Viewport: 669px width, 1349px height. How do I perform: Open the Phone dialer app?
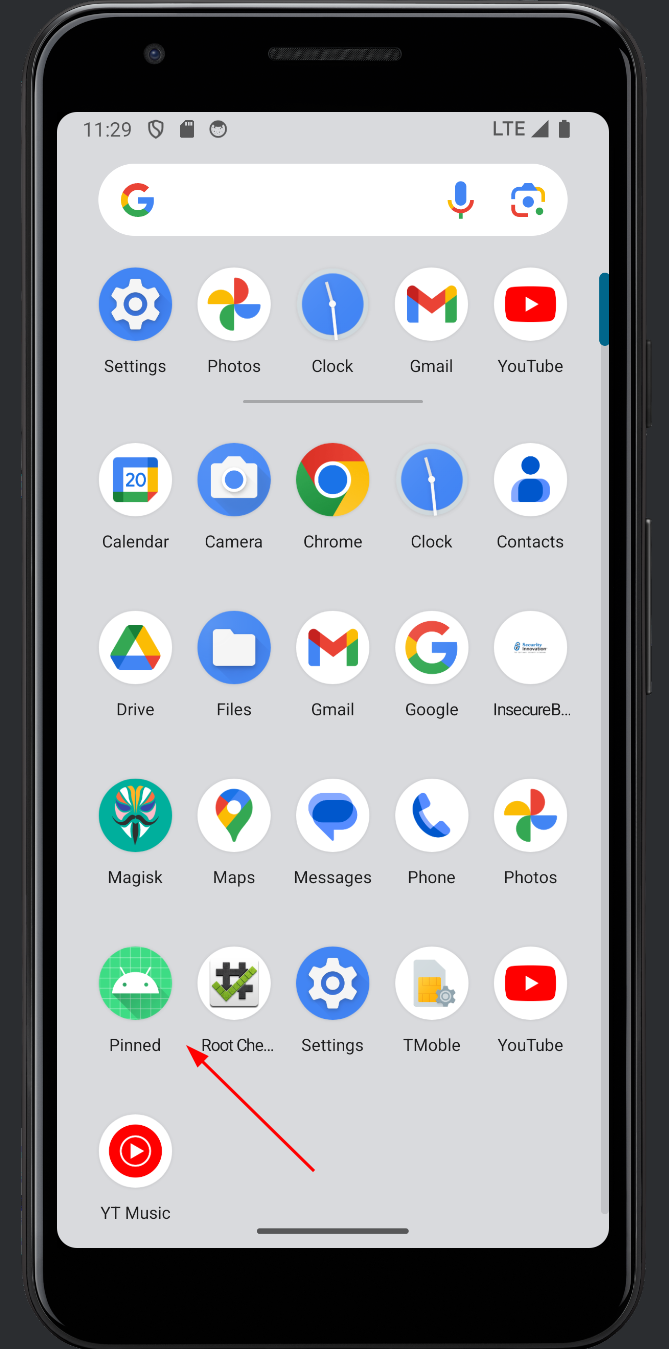[x=431, y=817]
